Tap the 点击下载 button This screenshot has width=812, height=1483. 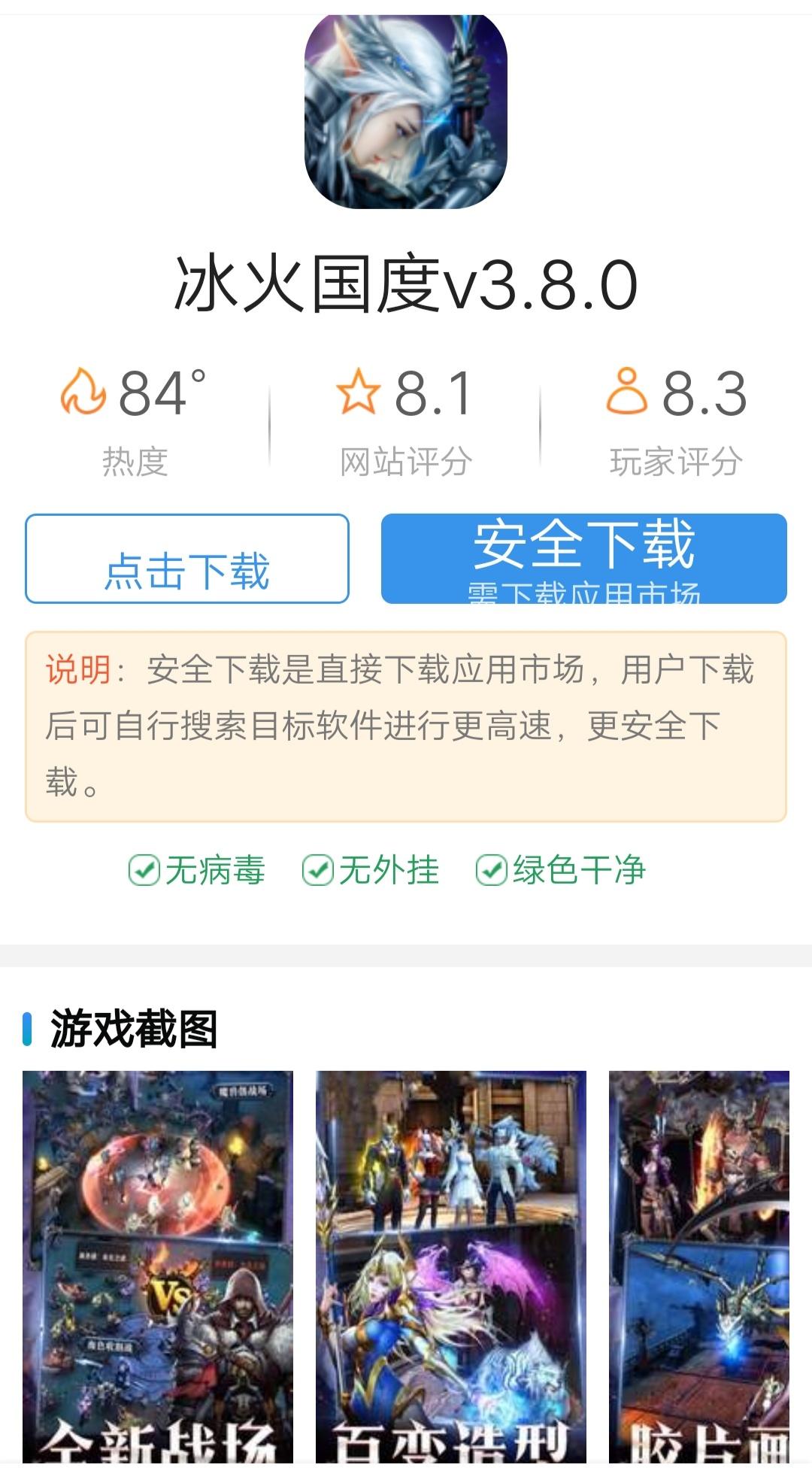(x=187, y=559)
